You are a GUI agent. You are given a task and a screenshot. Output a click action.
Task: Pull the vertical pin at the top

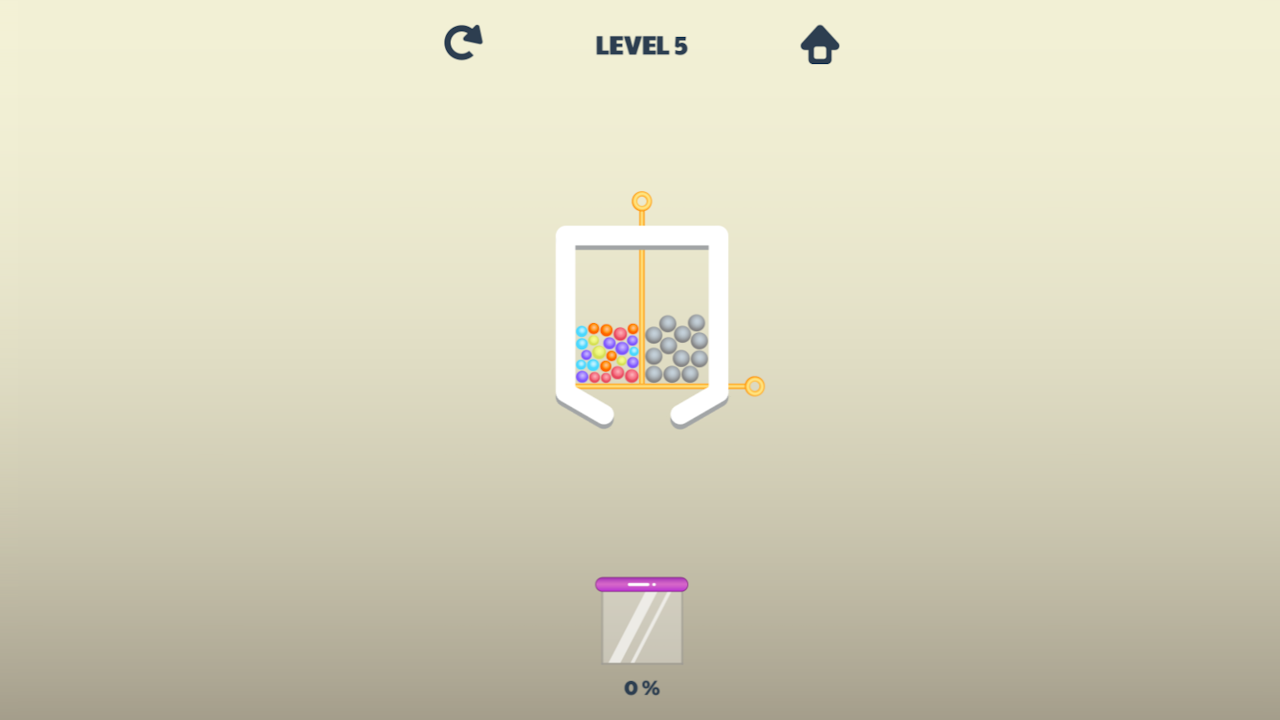(x=642, y=202)
